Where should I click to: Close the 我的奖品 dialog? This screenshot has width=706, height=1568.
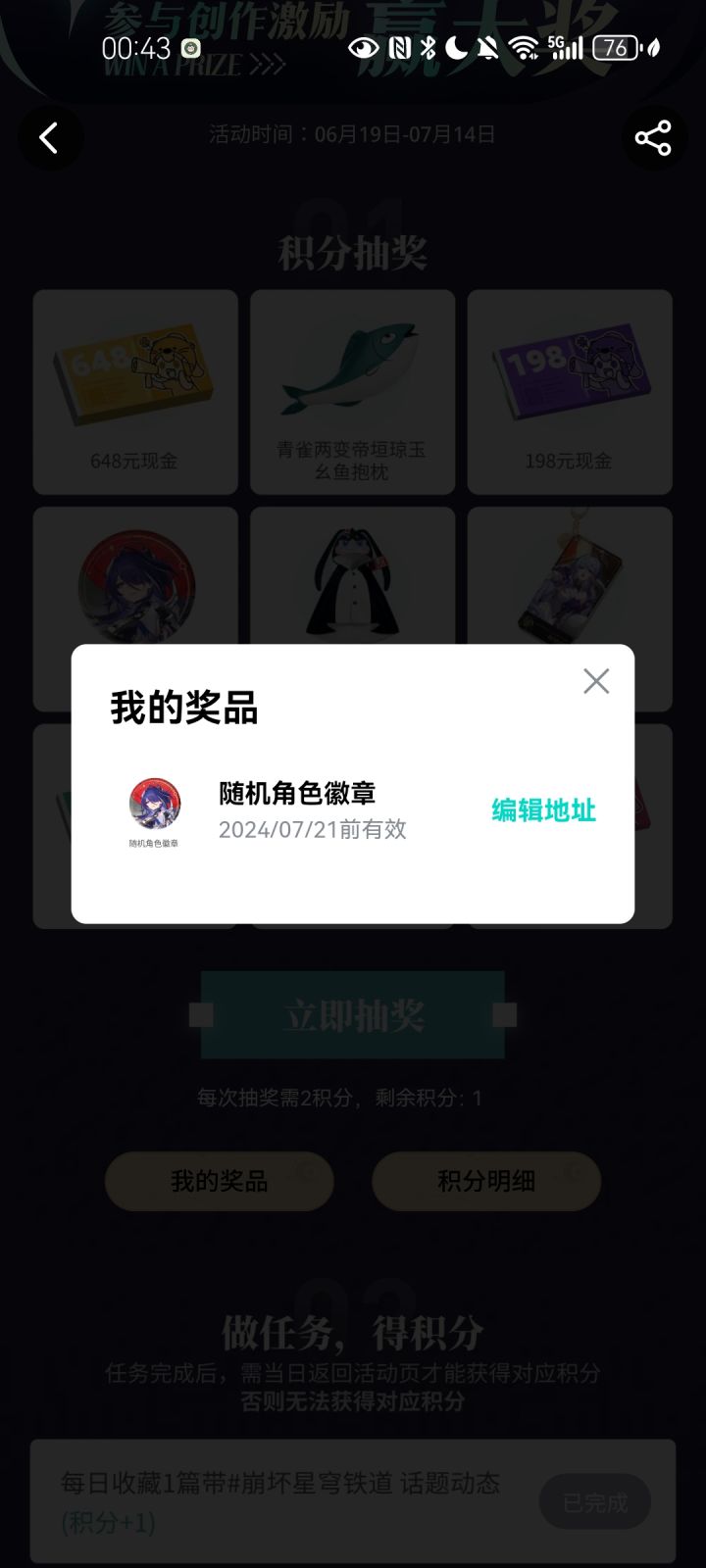click(x=596, y=681)
